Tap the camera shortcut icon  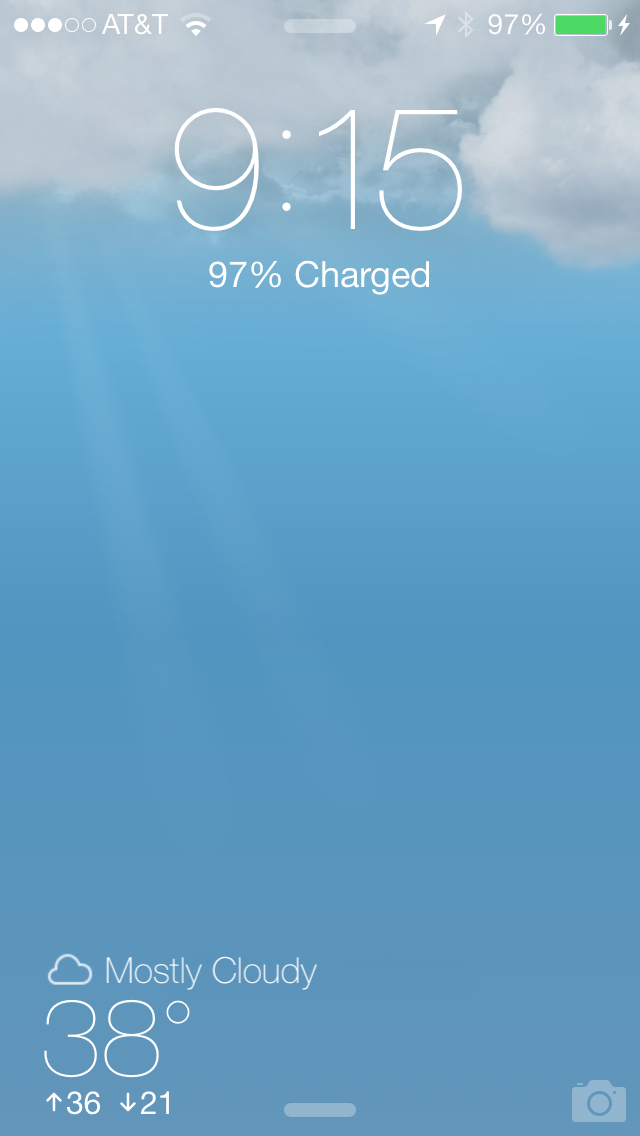[598, 1100]
